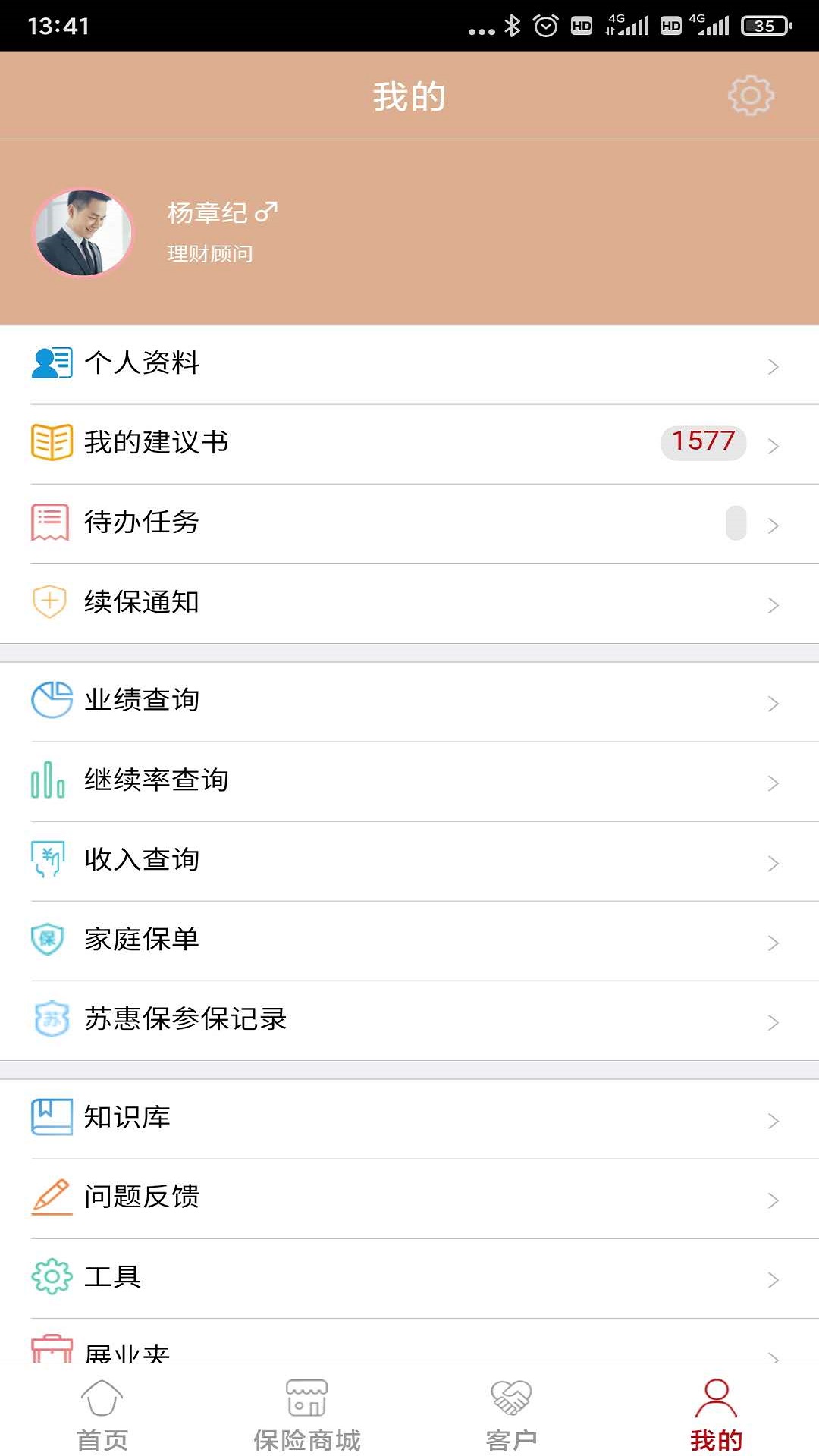
Task: Open 工具 tools row
Action: pos(409,1278)
